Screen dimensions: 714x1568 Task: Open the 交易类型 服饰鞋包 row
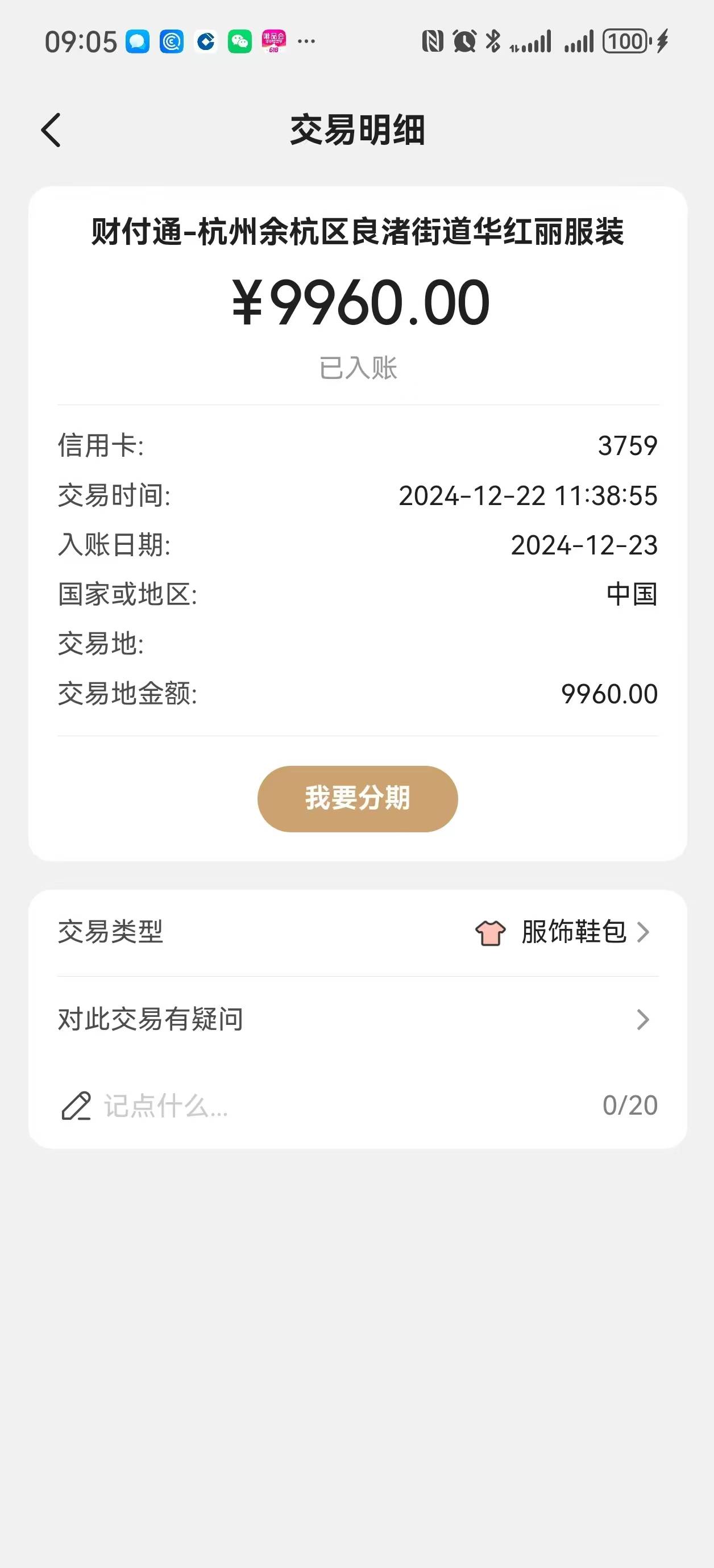coord(358,932)
